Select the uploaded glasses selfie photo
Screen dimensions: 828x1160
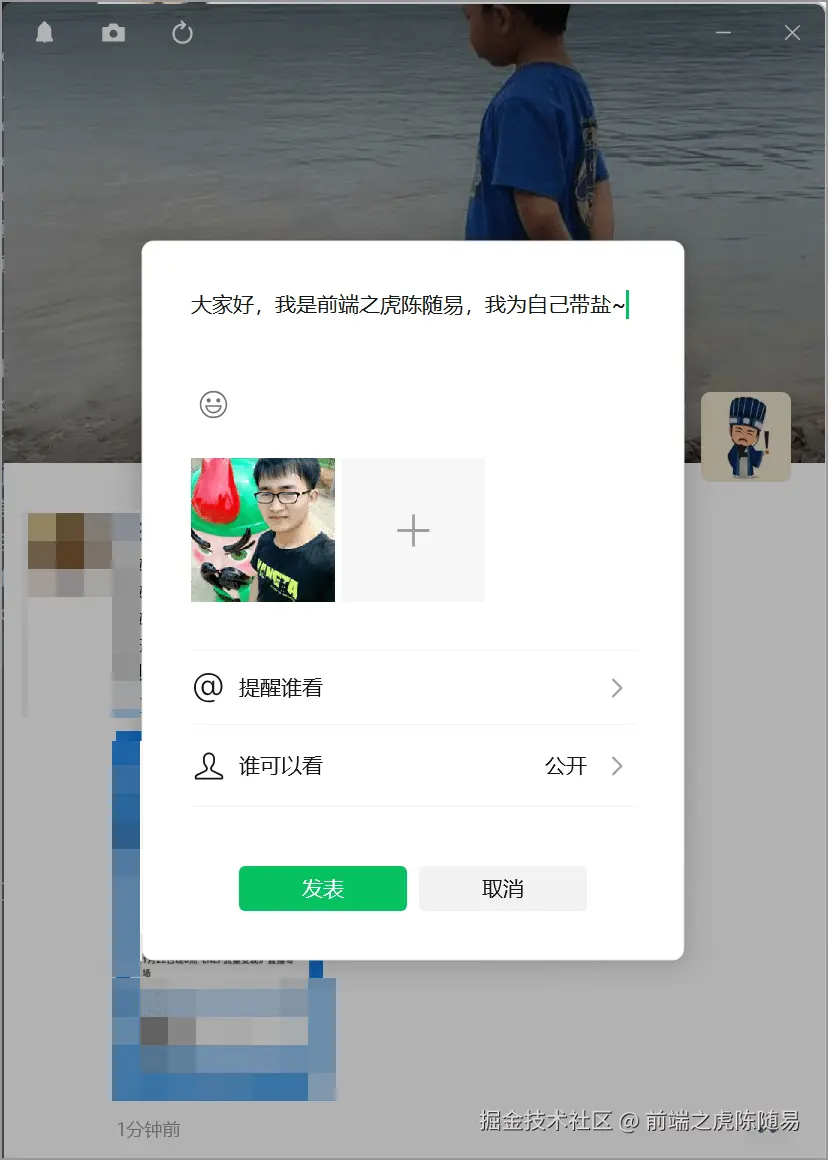click(x=262, y=530)
